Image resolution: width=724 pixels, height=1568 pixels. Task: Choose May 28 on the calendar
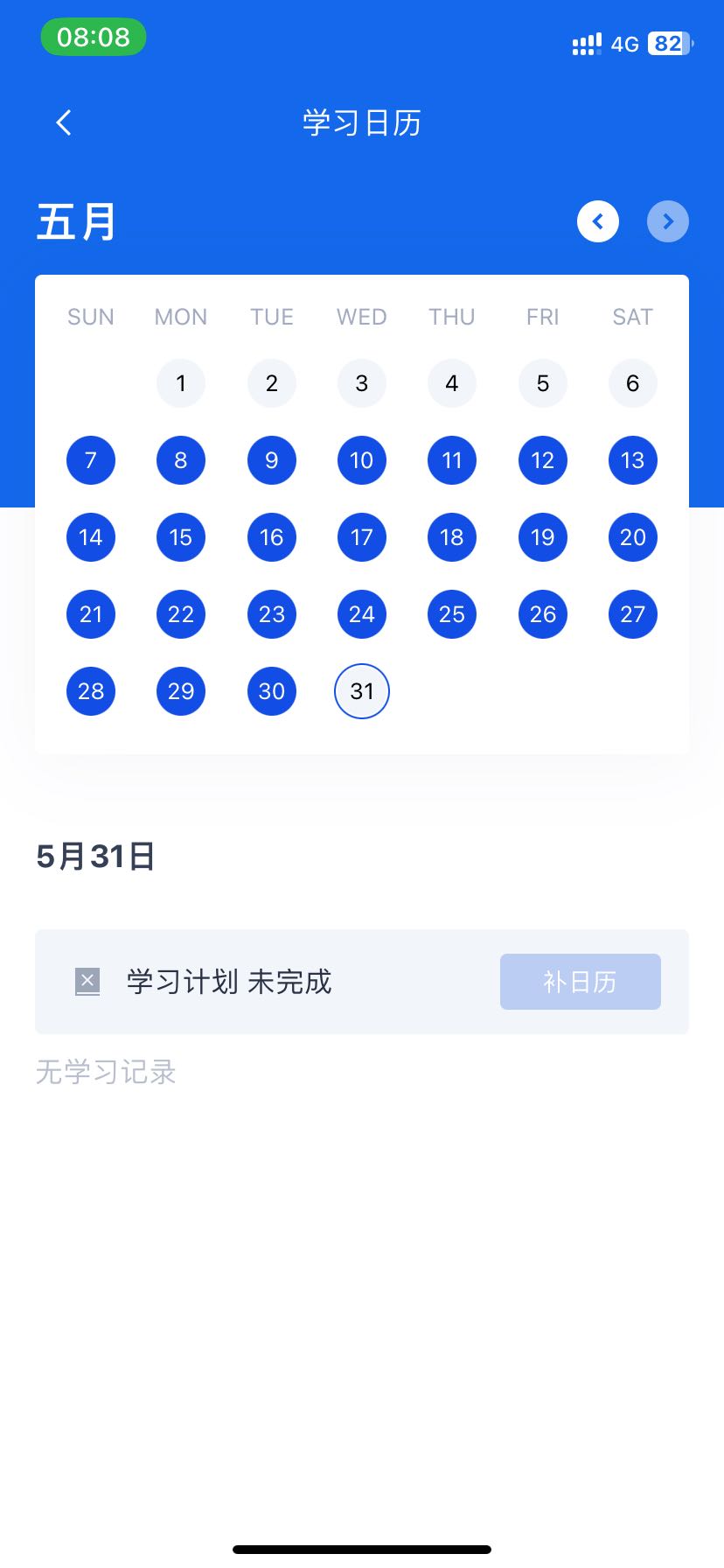91,691
